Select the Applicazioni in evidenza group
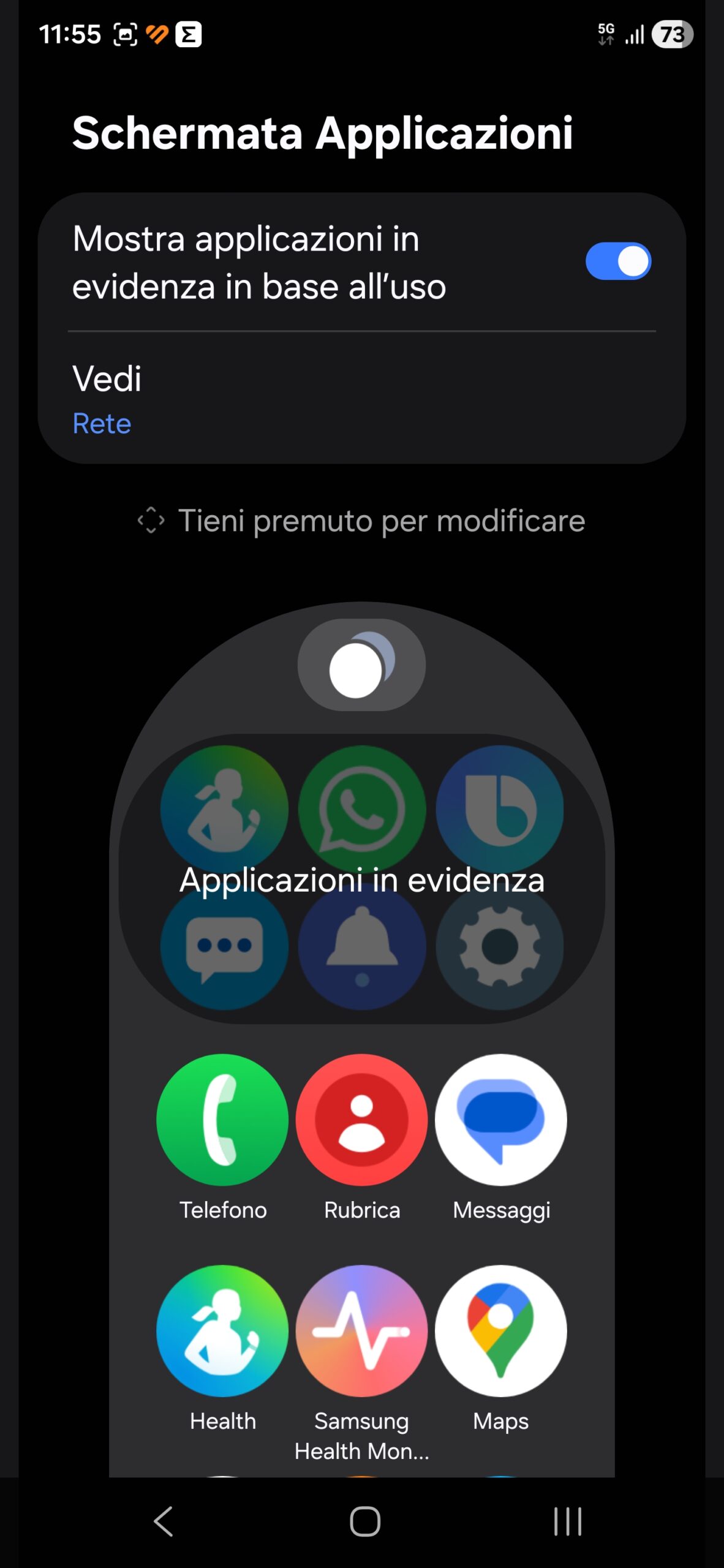Screen dimensions: 724x1568 point(361,878)
